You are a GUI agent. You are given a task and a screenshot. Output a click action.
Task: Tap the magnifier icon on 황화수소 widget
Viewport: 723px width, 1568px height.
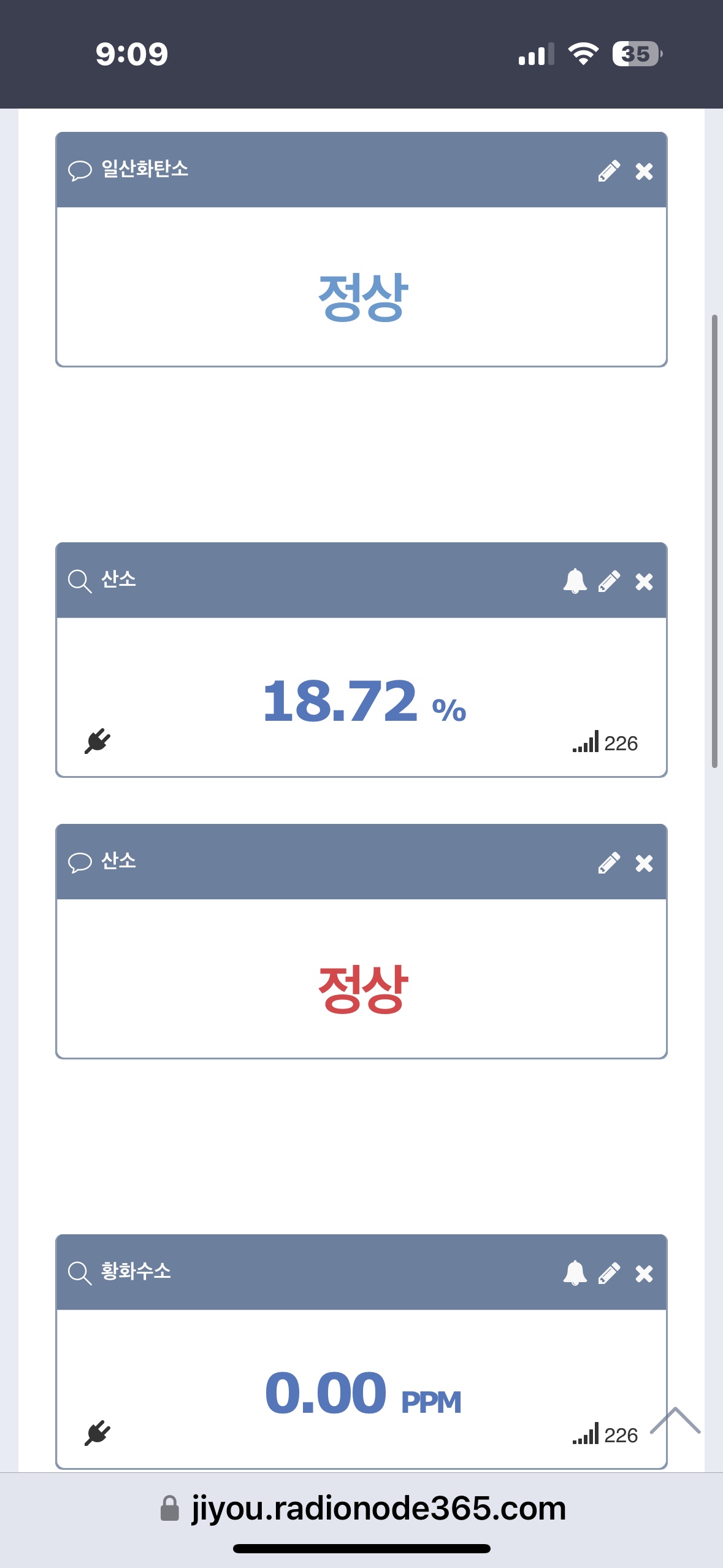pyautogui.click(x=80, y=1273)
